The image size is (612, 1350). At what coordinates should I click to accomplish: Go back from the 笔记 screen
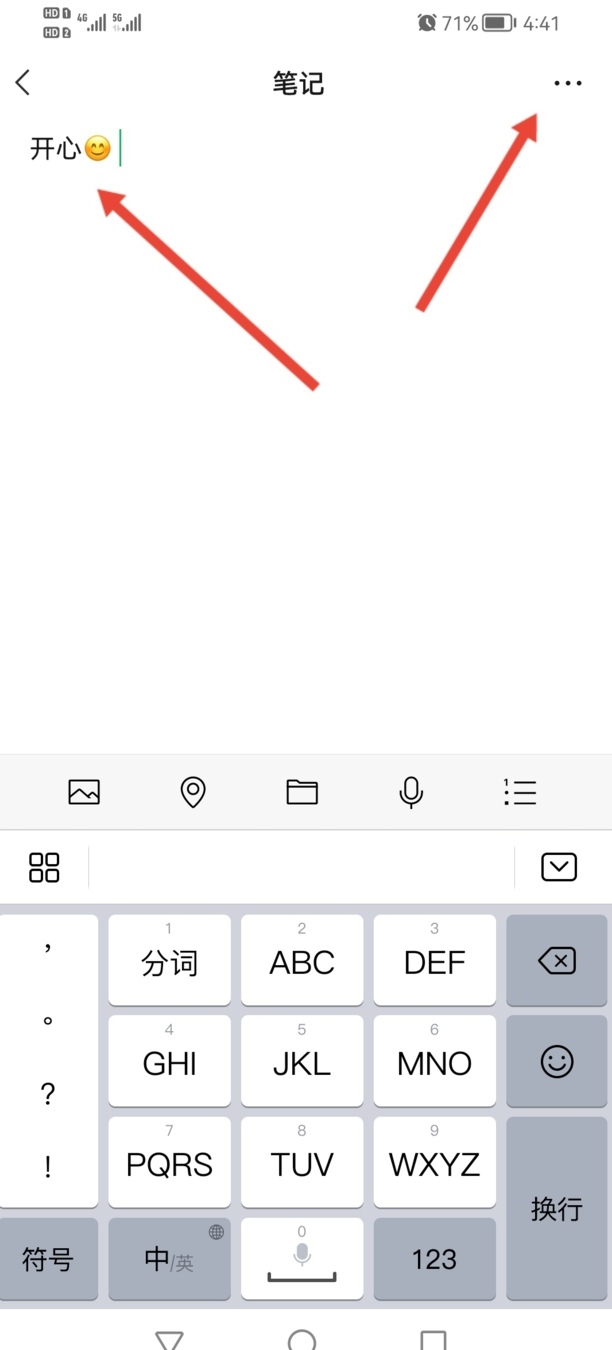coord(24,83)
